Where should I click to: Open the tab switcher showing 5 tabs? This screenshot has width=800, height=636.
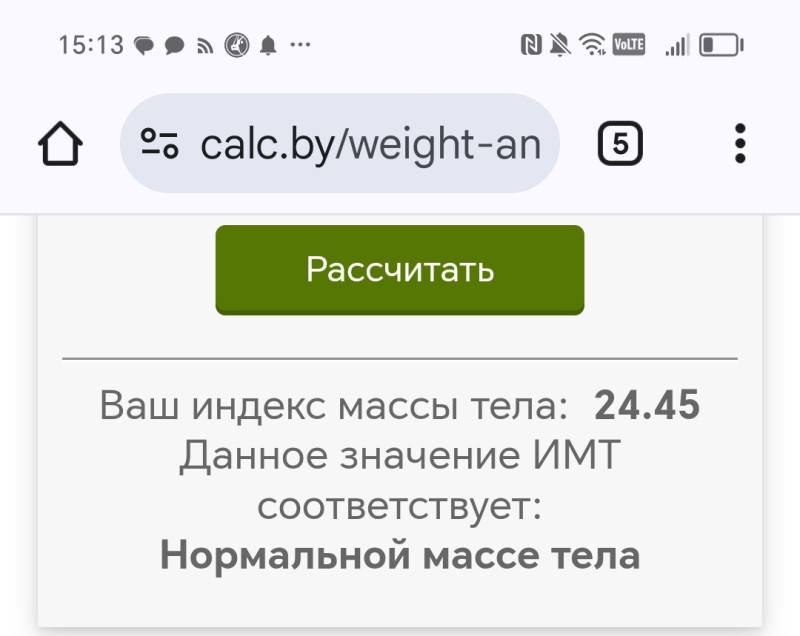(x=620, y=145)
